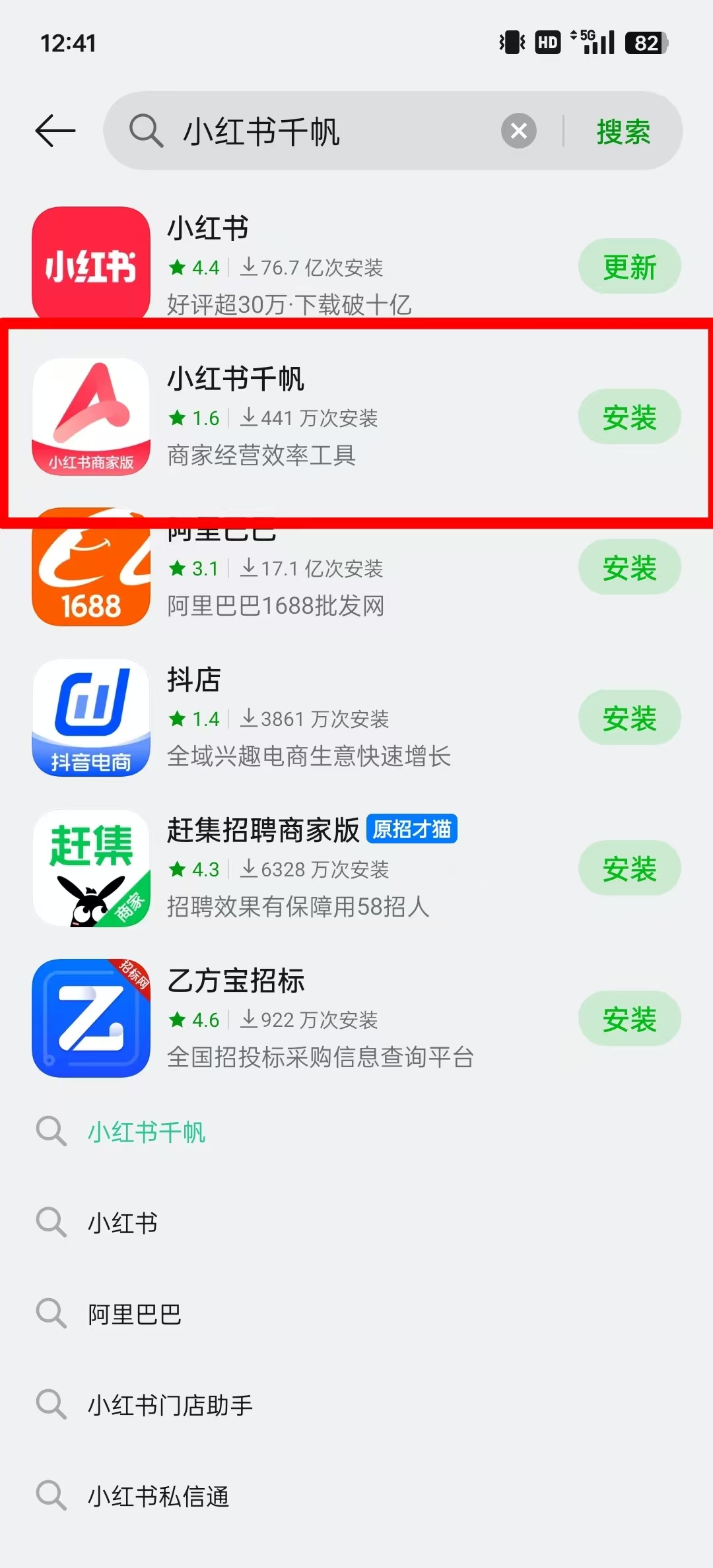The height and width of the screenshot is (1568, 713).
Task: Open 乙方宝招标 app details
Action: coord(297,1019)
